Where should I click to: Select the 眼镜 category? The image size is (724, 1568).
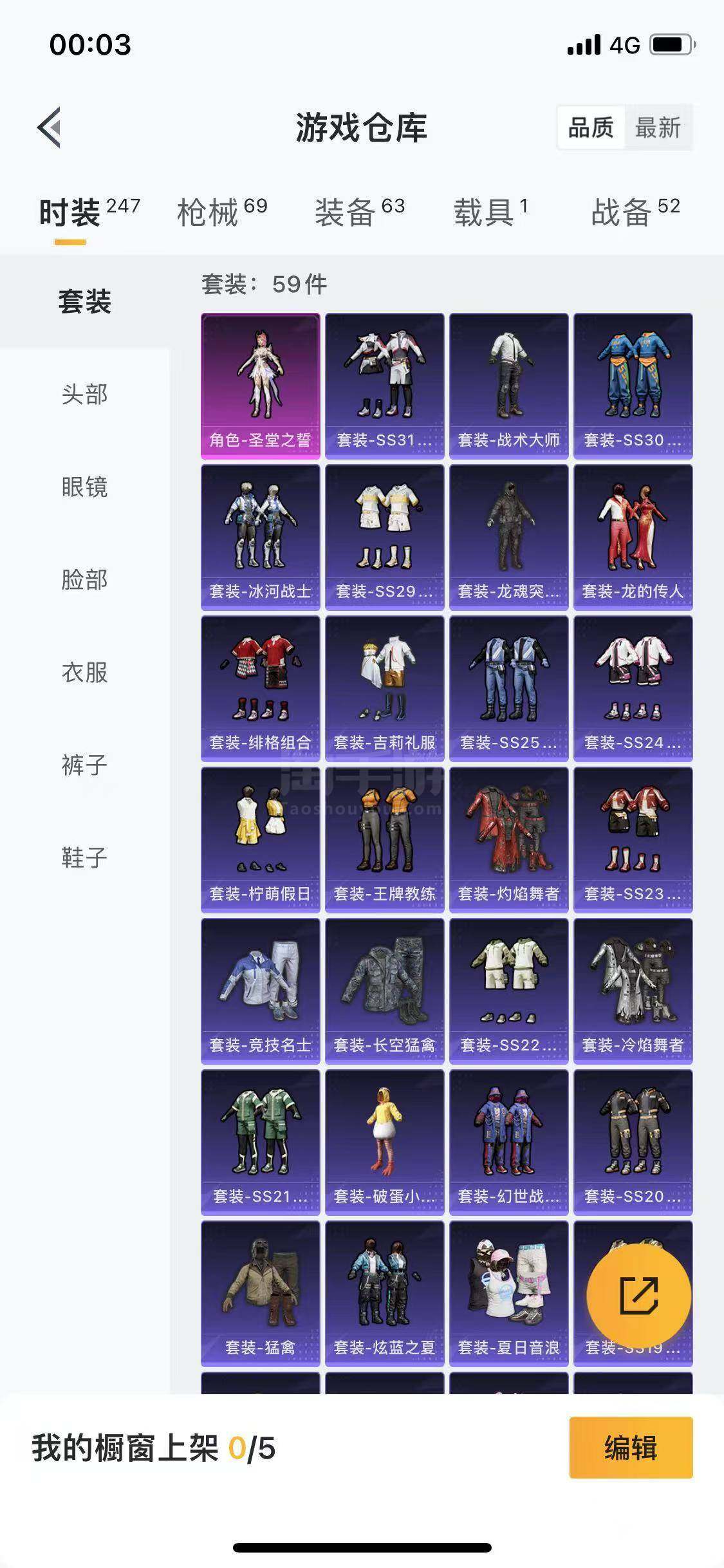[85, 487]
